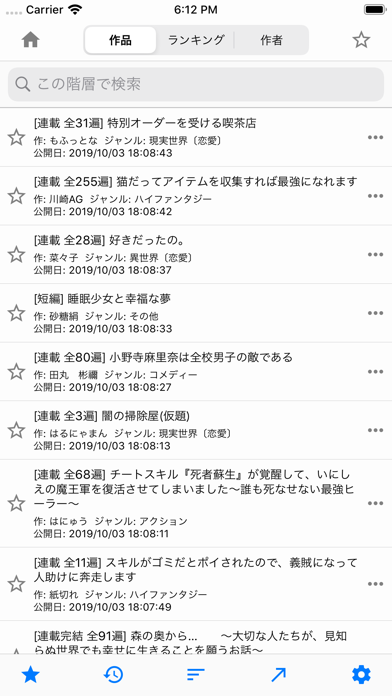Open the short story 睡眠少女と幸福な夢

(196, 313)
